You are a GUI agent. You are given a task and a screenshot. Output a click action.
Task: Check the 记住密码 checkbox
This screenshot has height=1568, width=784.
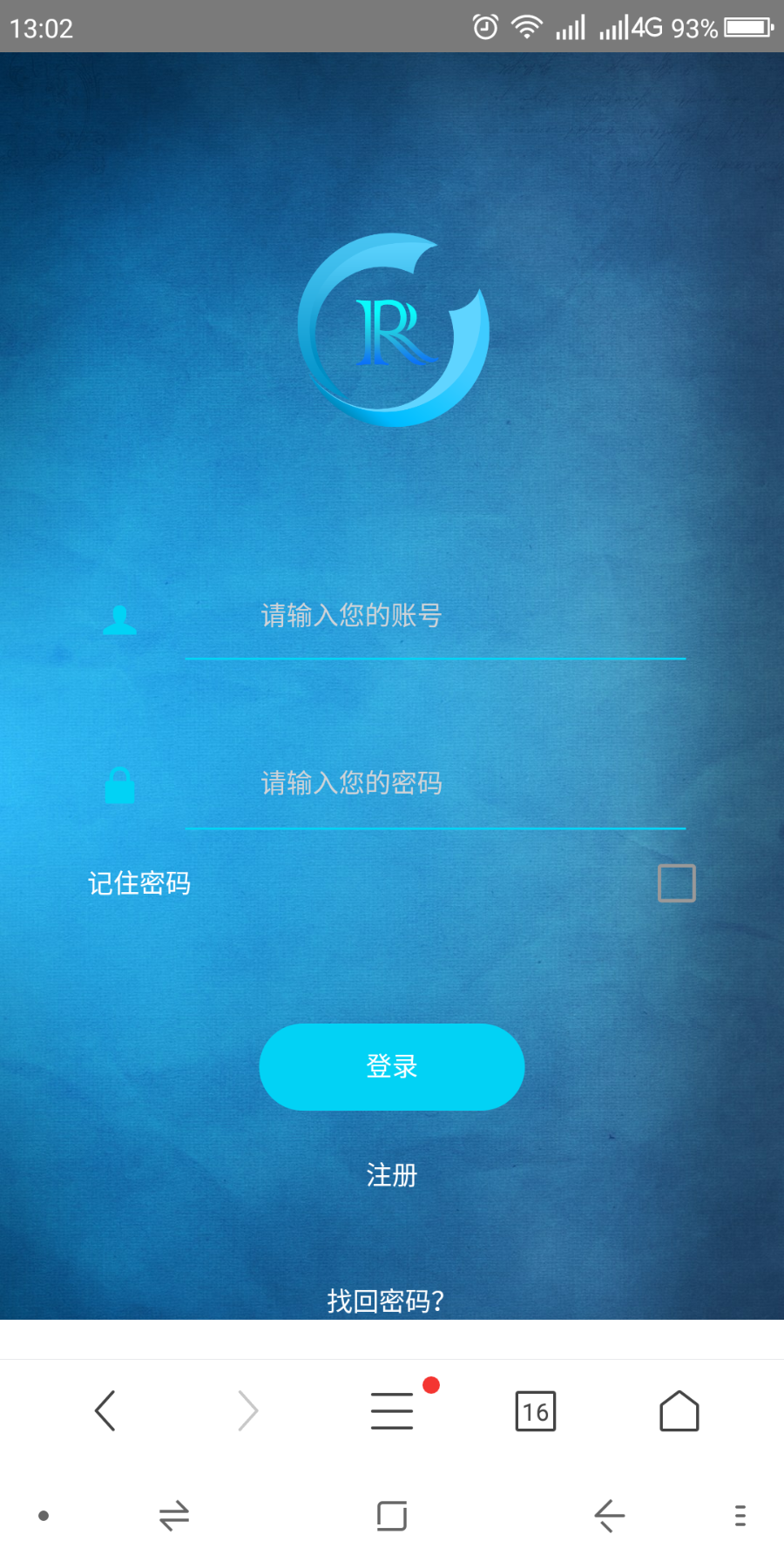[676, 883]
